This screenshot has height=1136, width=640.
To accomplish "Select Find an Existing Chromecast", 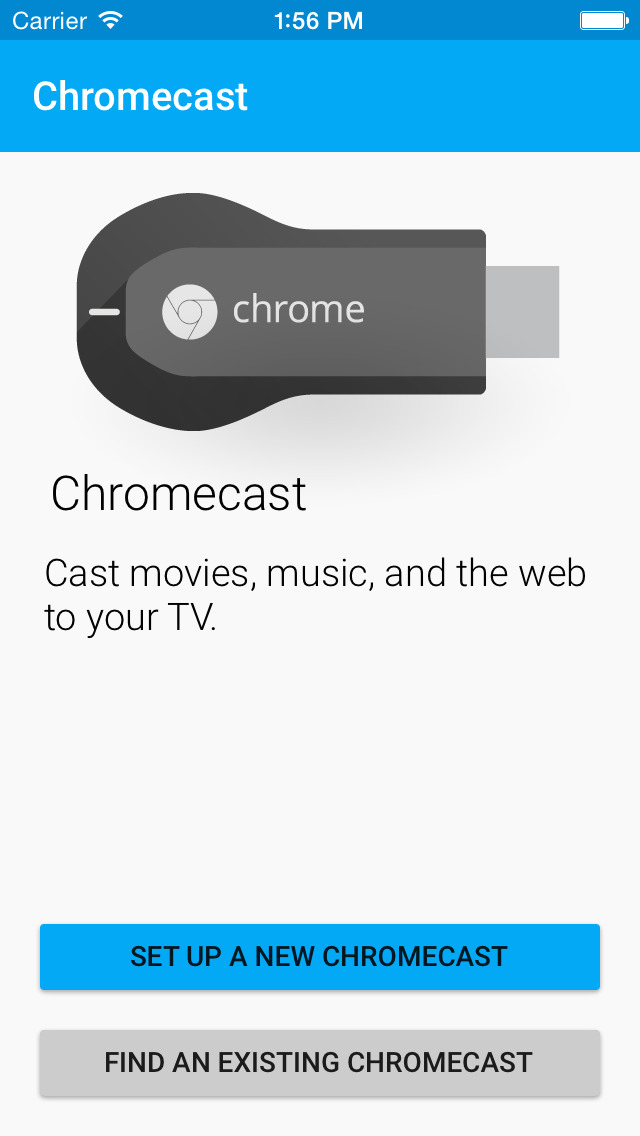I will tap(320, 1063).
